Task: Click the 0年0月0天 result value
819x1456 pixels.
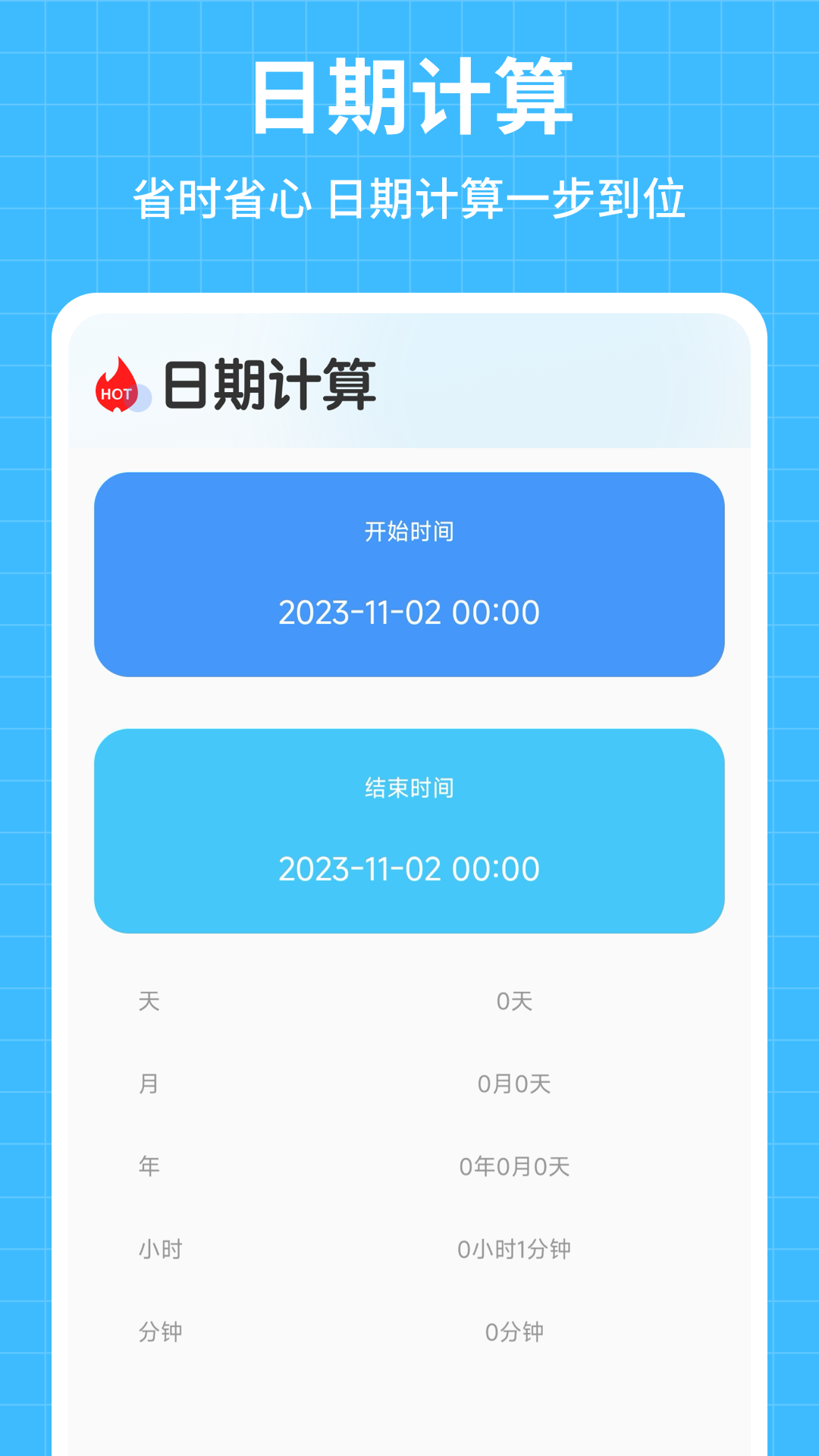Action: click(x=516, y=1166)
